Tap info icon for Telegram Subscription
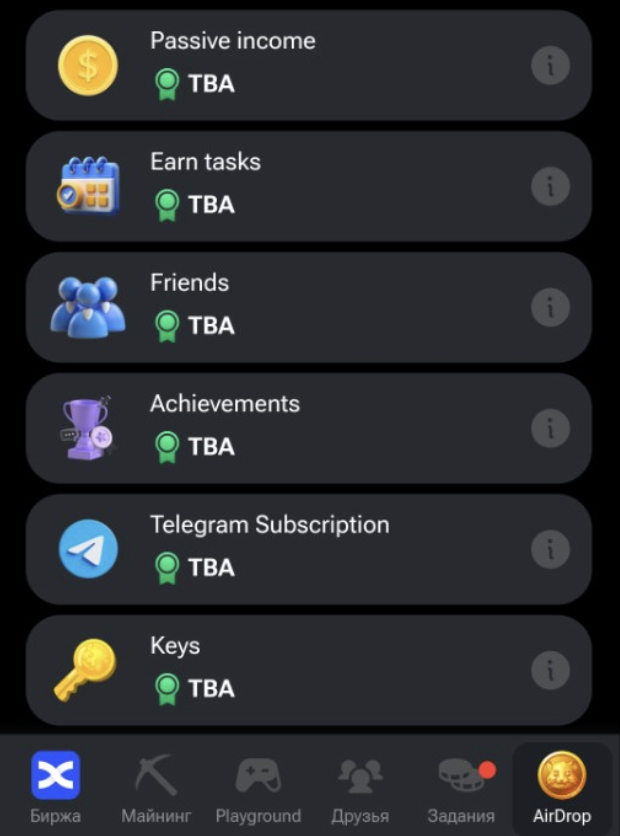The height and width of the screenshot is (836, 620). point(550,549)
